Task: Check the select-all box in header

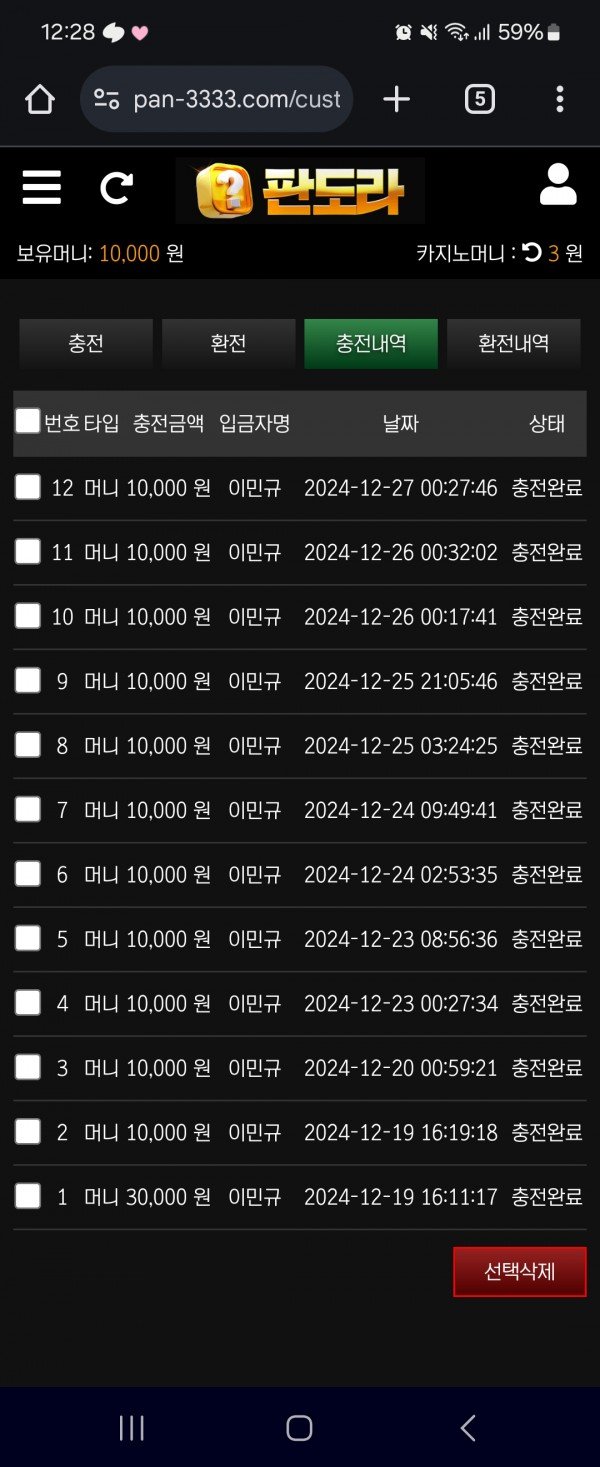Action: pyautogui.click(x=28, y=421)
